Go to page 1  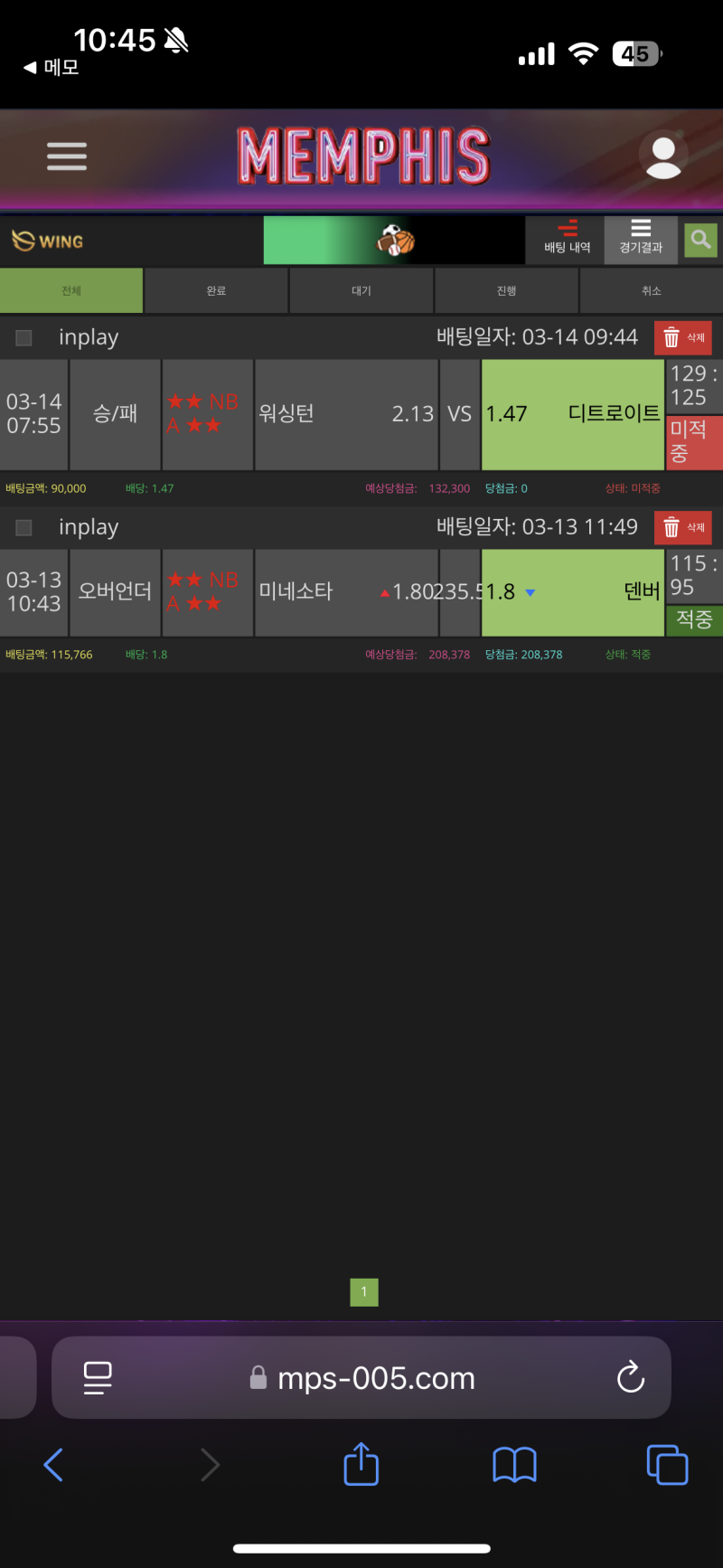(x=363, y=1292)
